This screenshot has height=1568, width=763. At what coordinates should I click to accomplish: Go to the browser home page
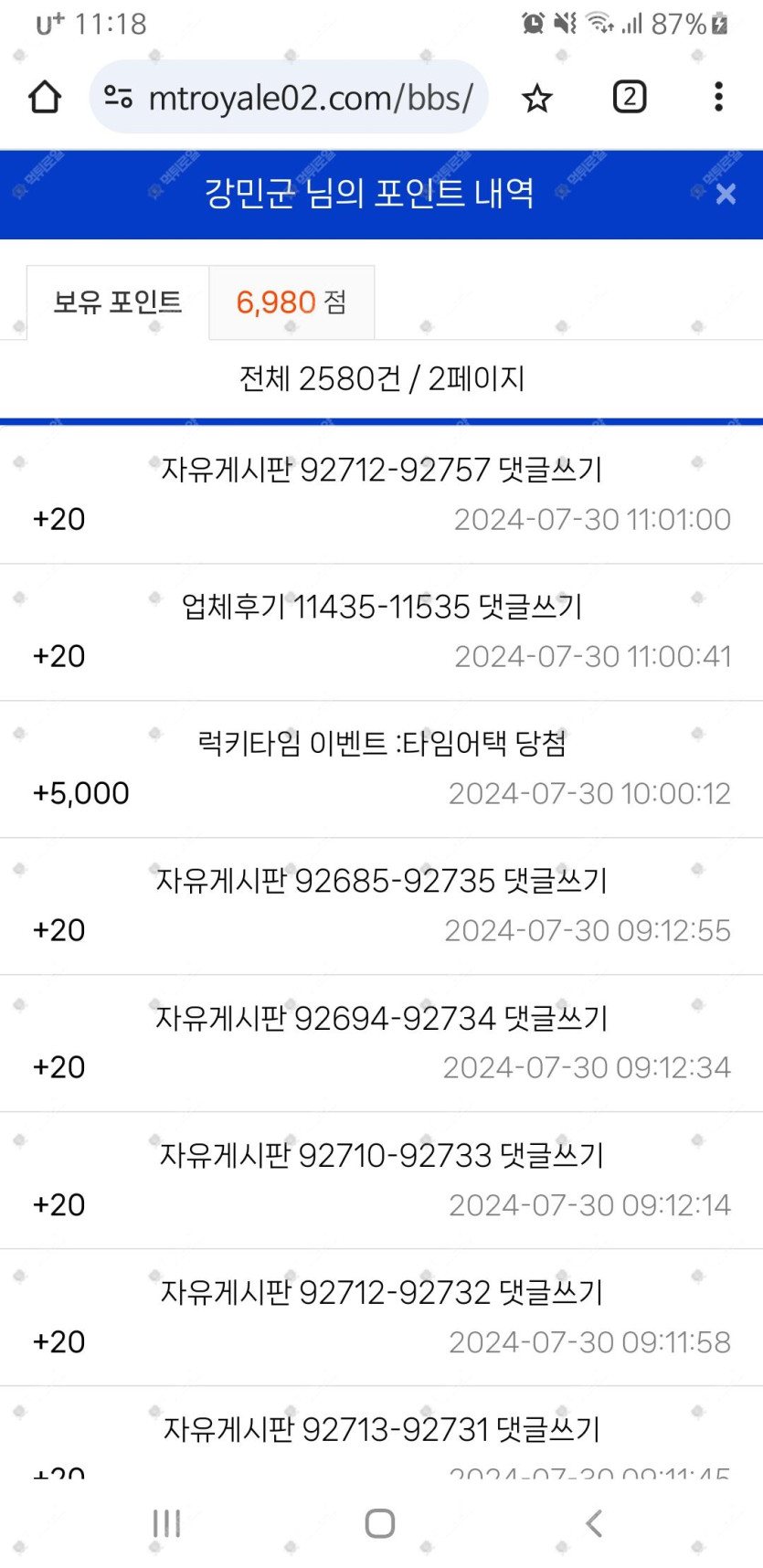45,97
